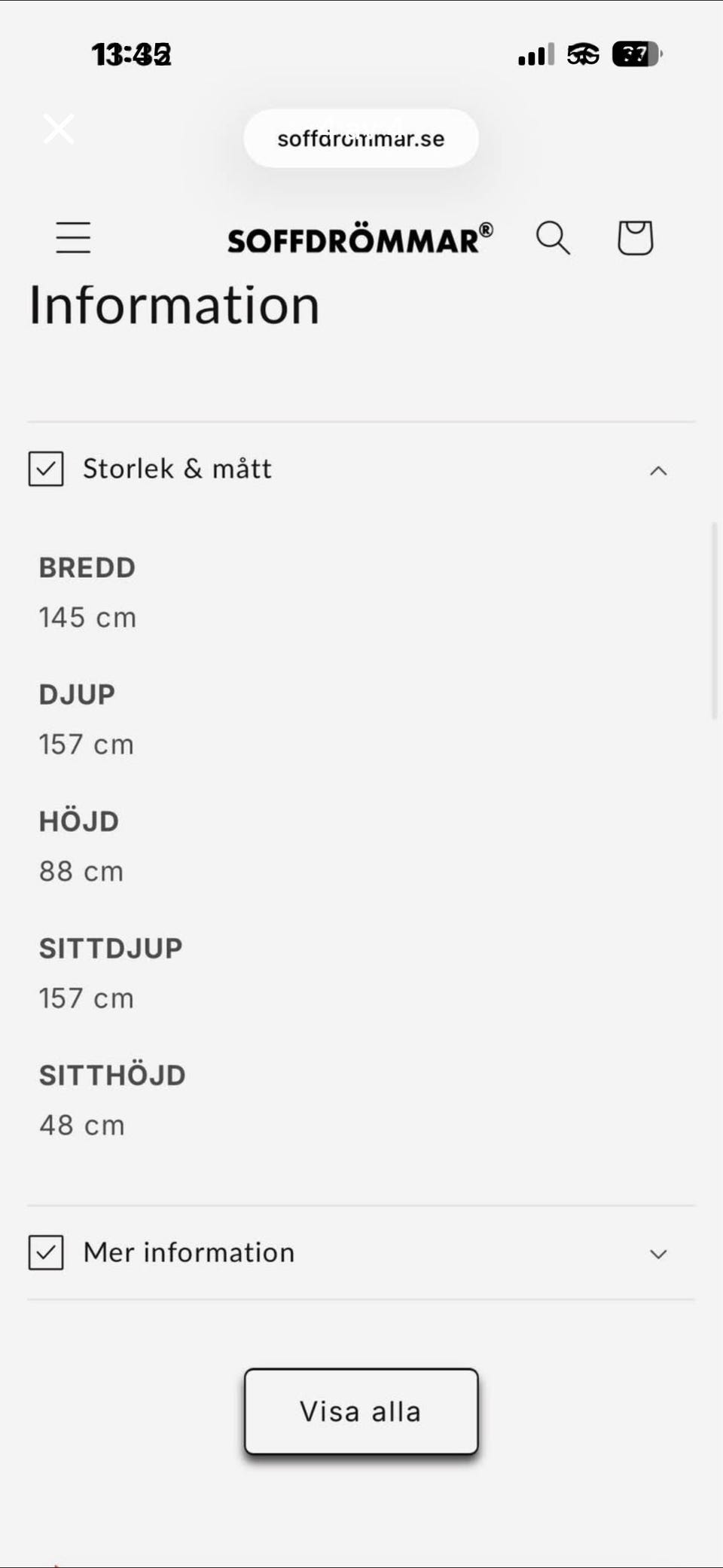View the shopping cart
The height and width of the screenshot is (1568, 723).
(x=635, y=238)
